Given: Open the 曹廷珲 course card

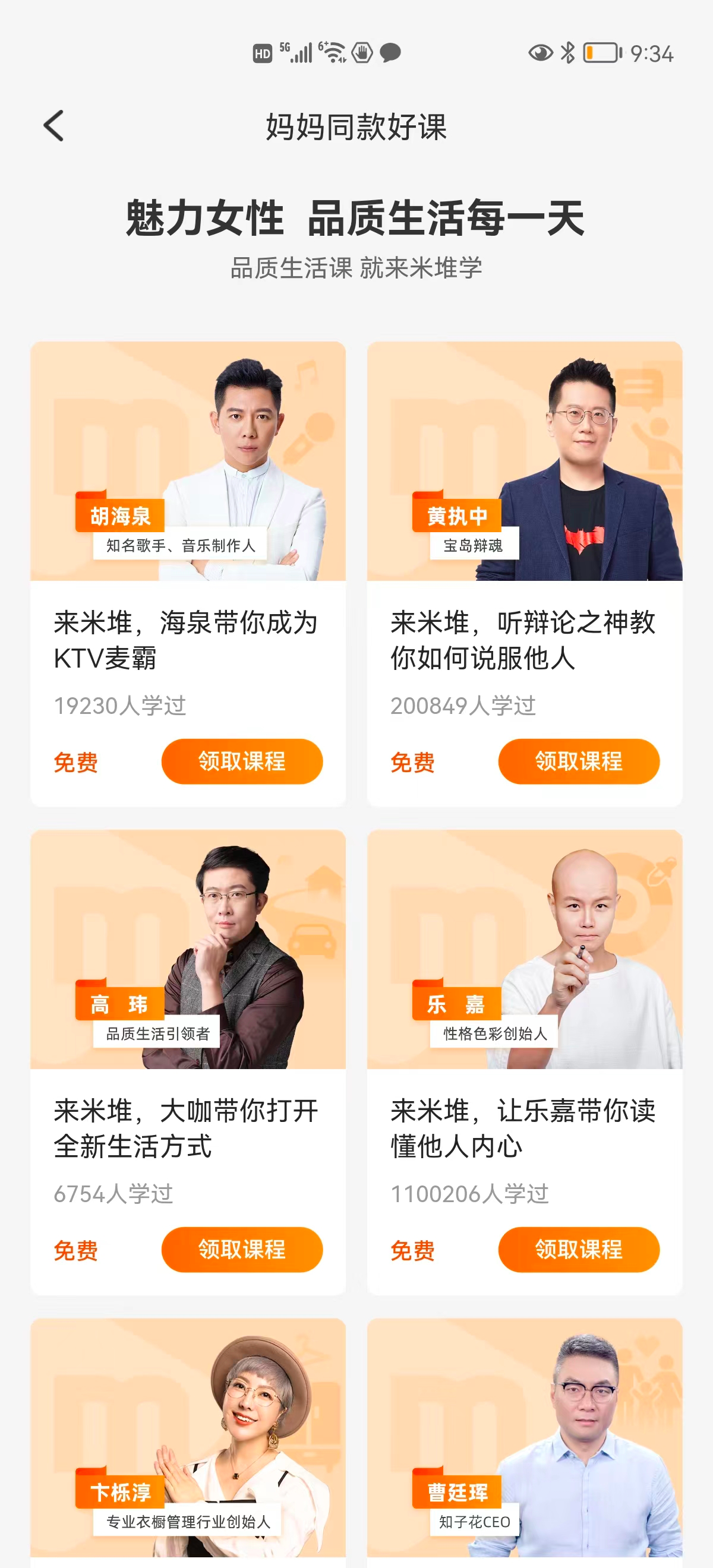Looking at the screenshot, I should pyautogui.click(x=524, y=1437).
